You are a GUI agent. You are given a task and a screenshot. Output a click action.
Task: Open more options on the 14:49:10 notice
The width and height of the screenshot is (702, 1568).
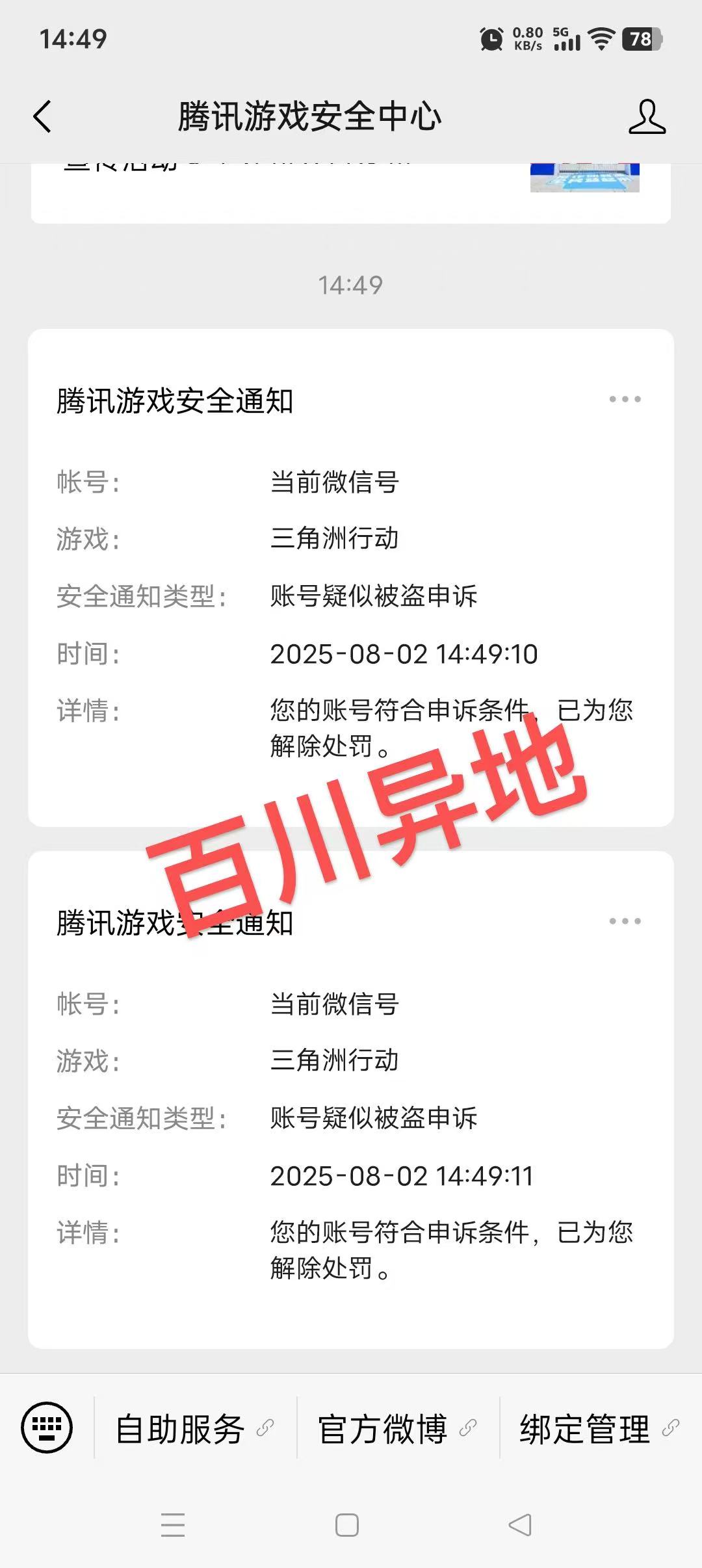625,399
